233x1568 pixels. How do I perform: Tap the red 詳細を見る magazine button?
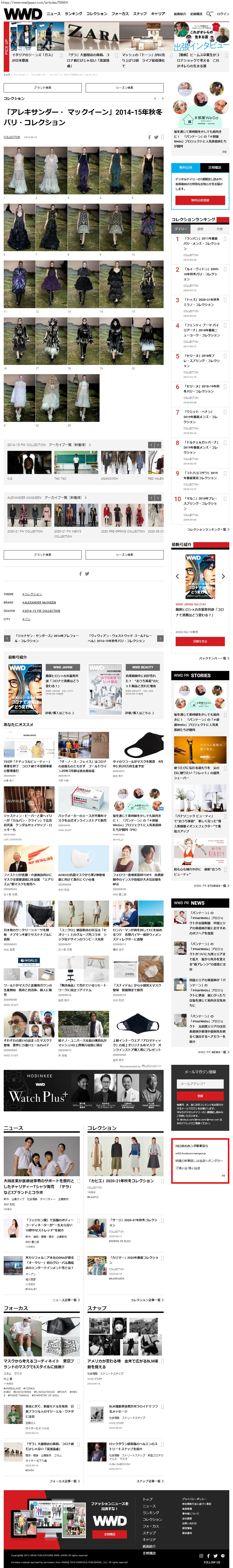[x=200, y=641]
